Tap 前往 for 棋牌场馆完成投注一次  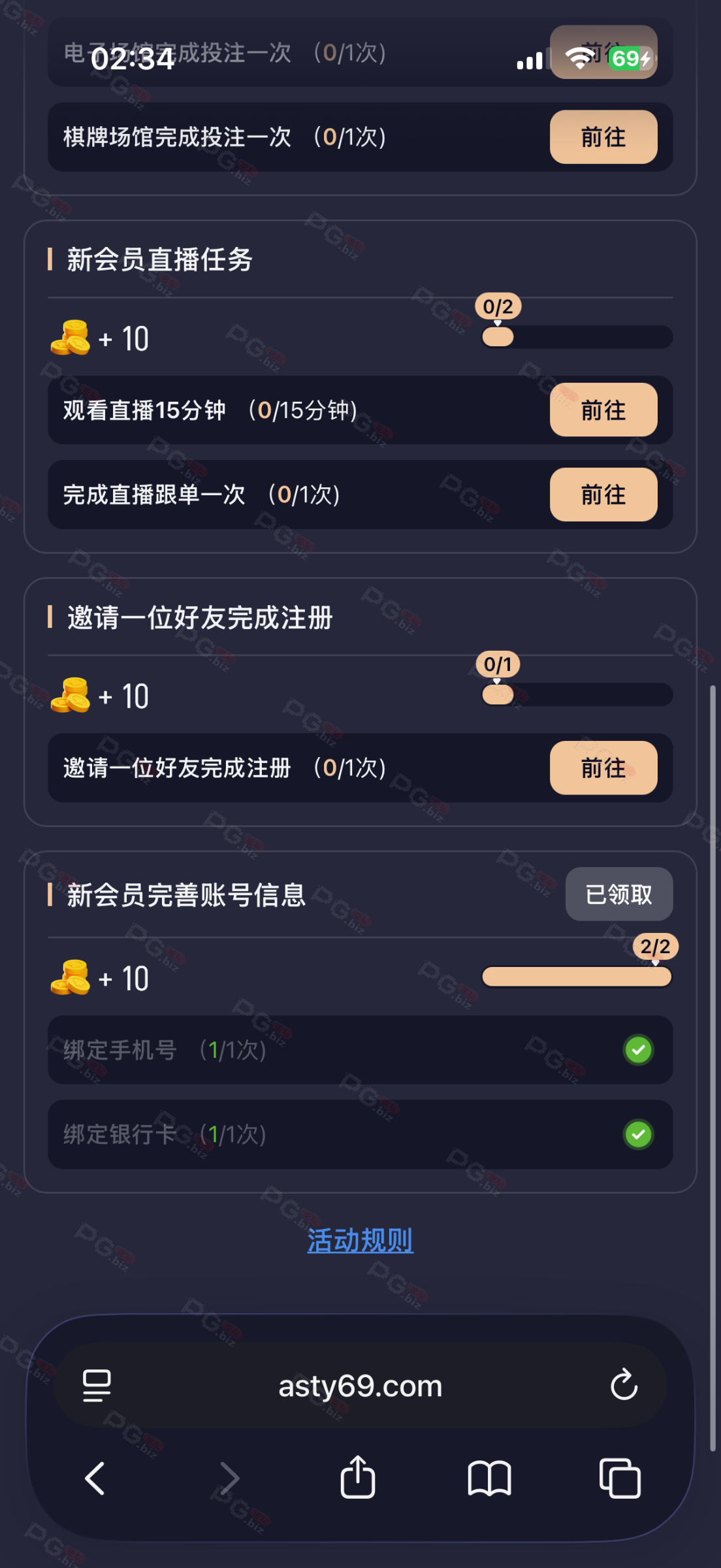point(603,137)
